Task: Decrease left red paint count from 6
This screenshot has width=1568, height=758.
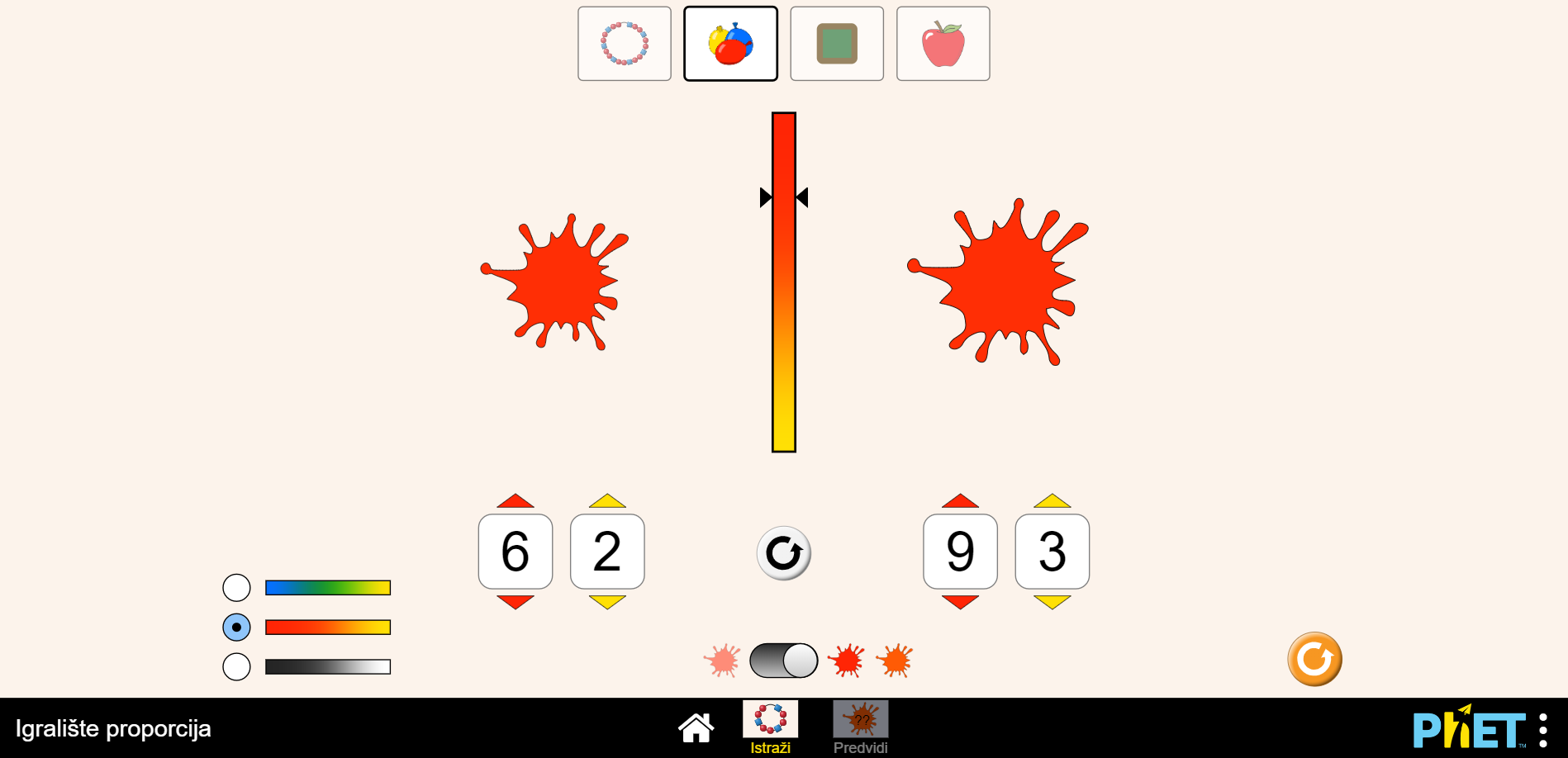Action: click(516, 602)
